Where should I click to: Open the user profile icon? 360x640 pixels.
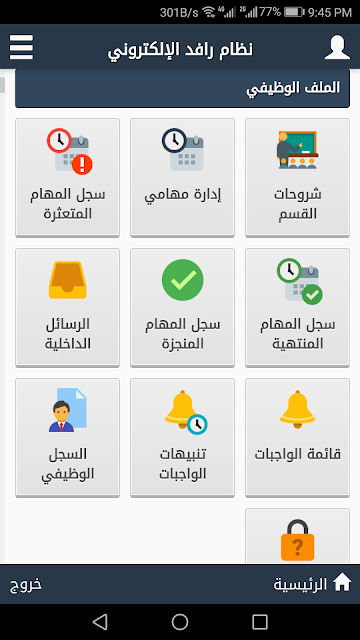pyautogui.click(x=337, y=47)
